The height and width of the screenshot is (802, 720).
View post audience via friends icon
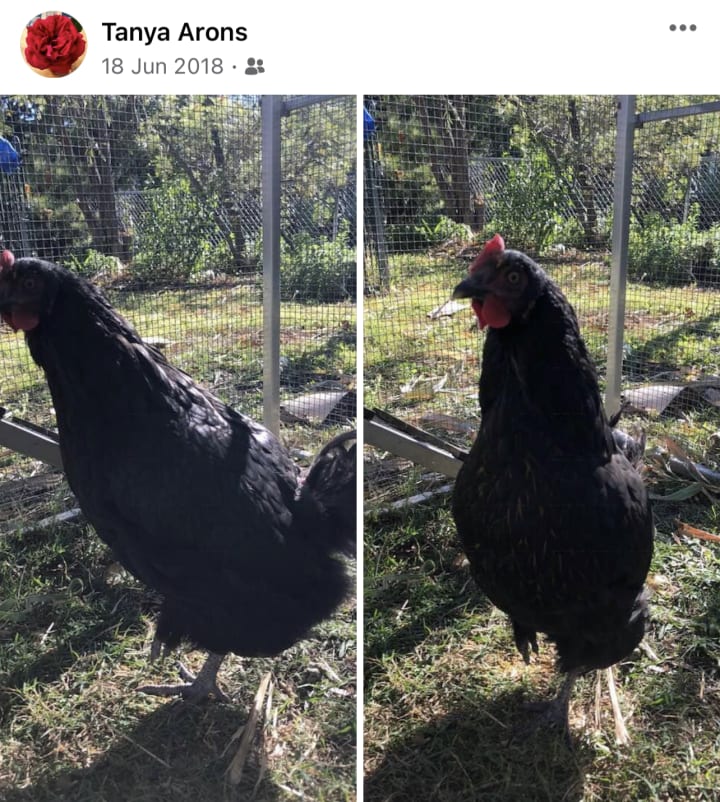point(255,66)
